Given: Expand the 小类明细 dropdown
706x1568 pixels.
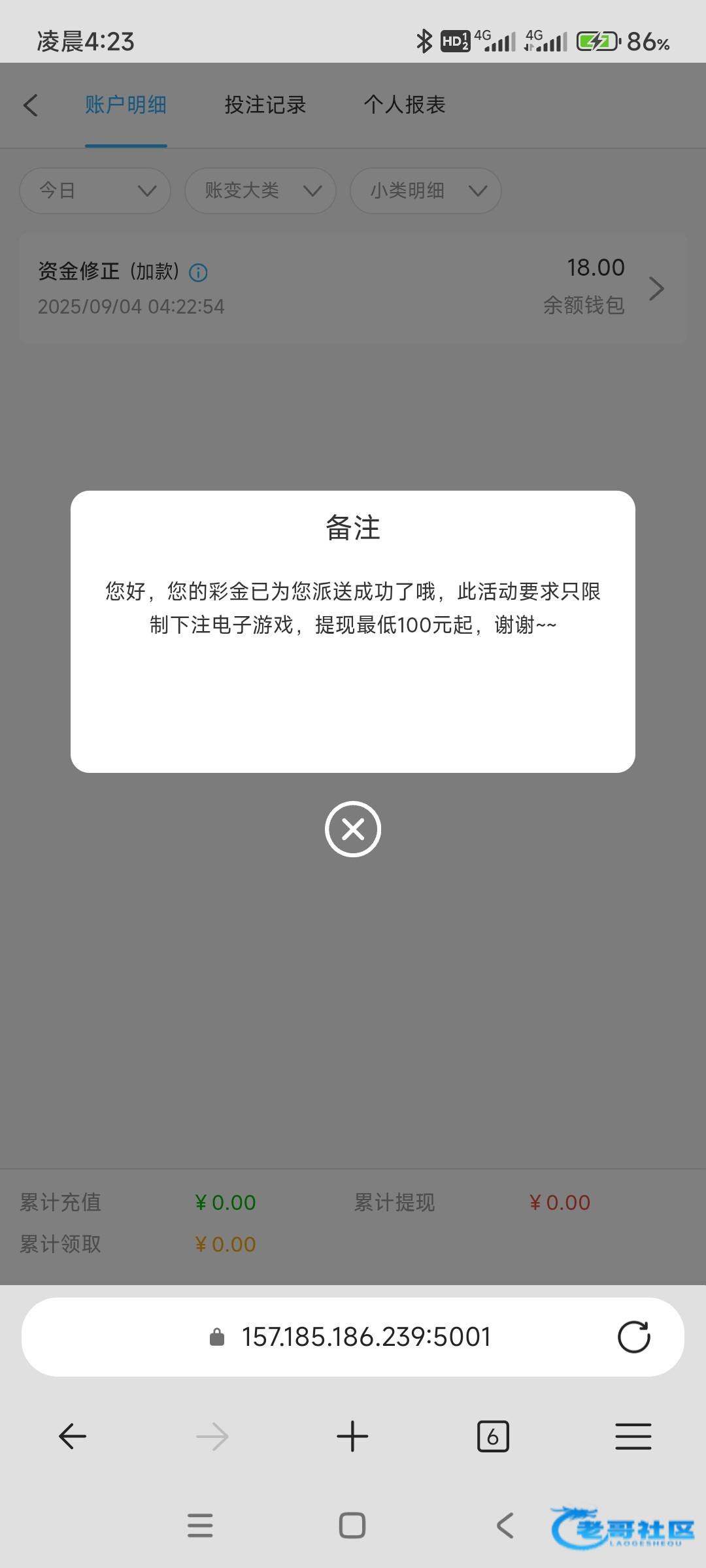Looking at the screenshot, I should (426, 191).
